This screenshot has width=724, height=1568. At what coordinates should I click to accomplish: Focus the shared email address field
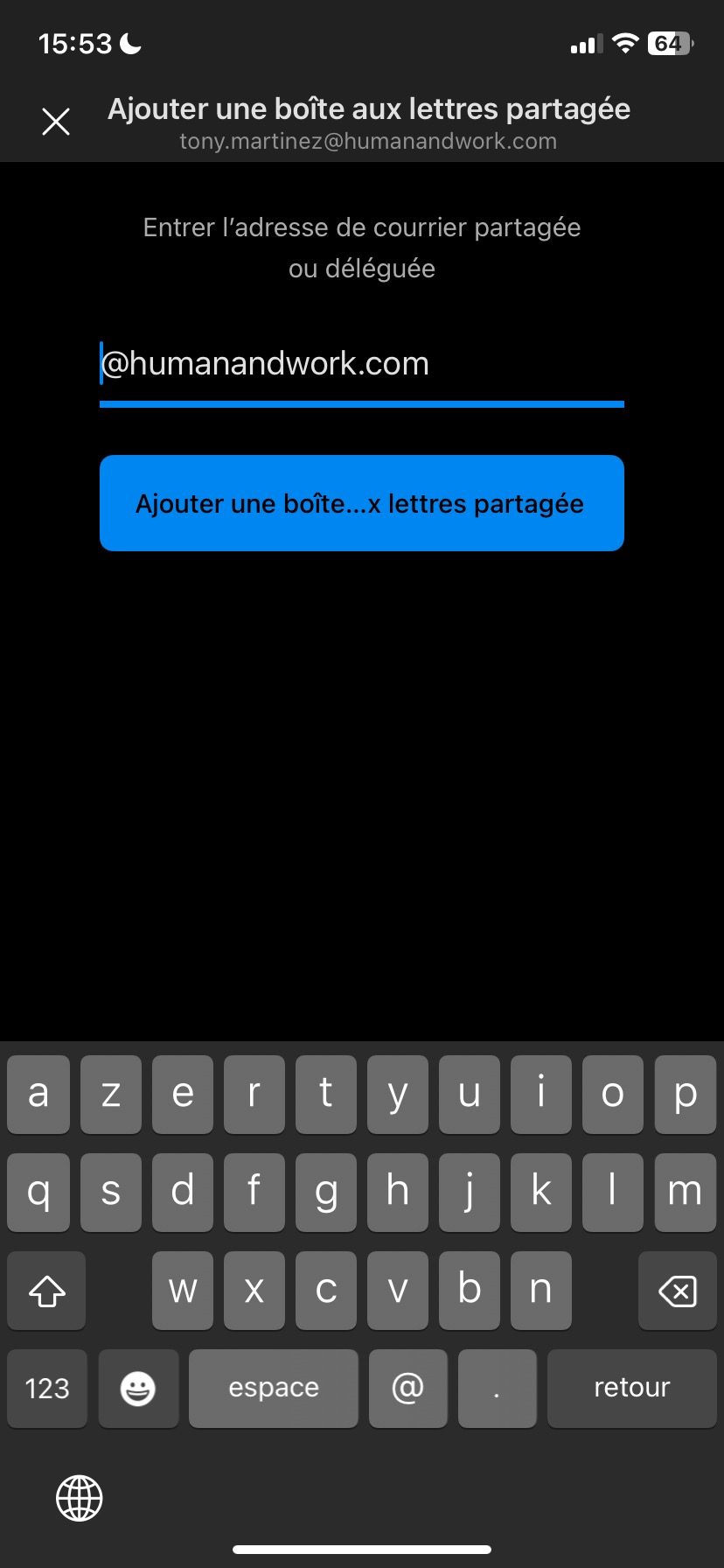coord(361,364)
